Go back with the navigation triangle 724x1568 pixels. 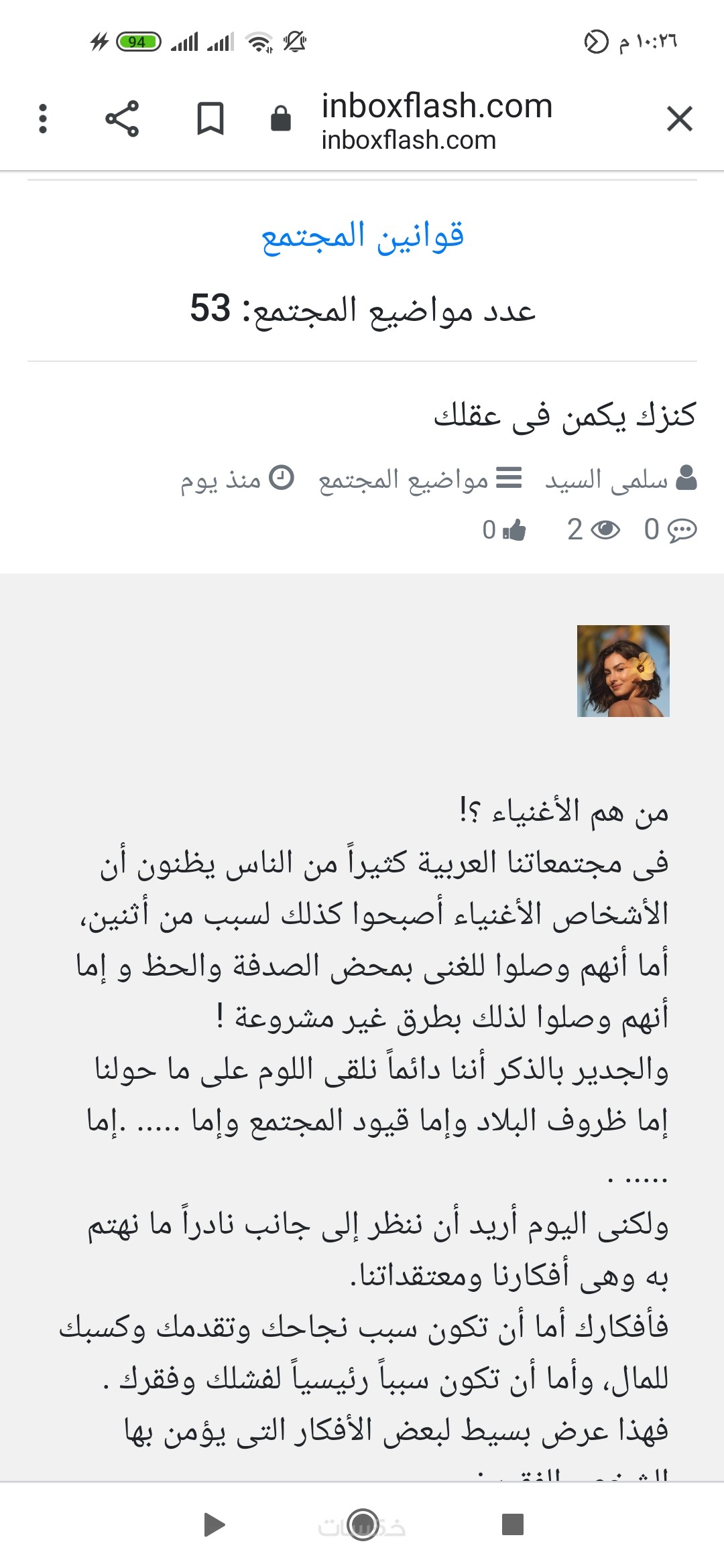[x=214, y=1524]
